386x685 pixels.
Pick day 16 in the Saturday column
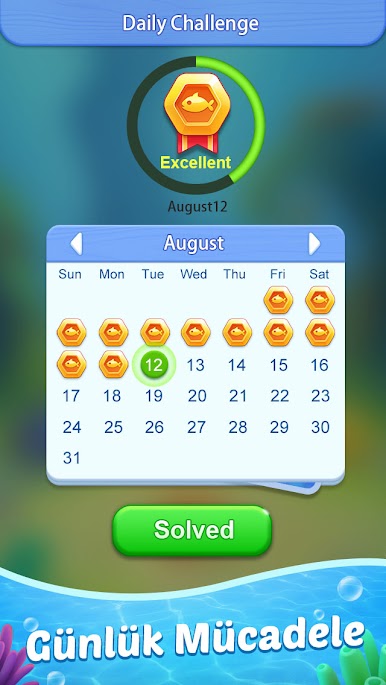[x=320, y=365]
